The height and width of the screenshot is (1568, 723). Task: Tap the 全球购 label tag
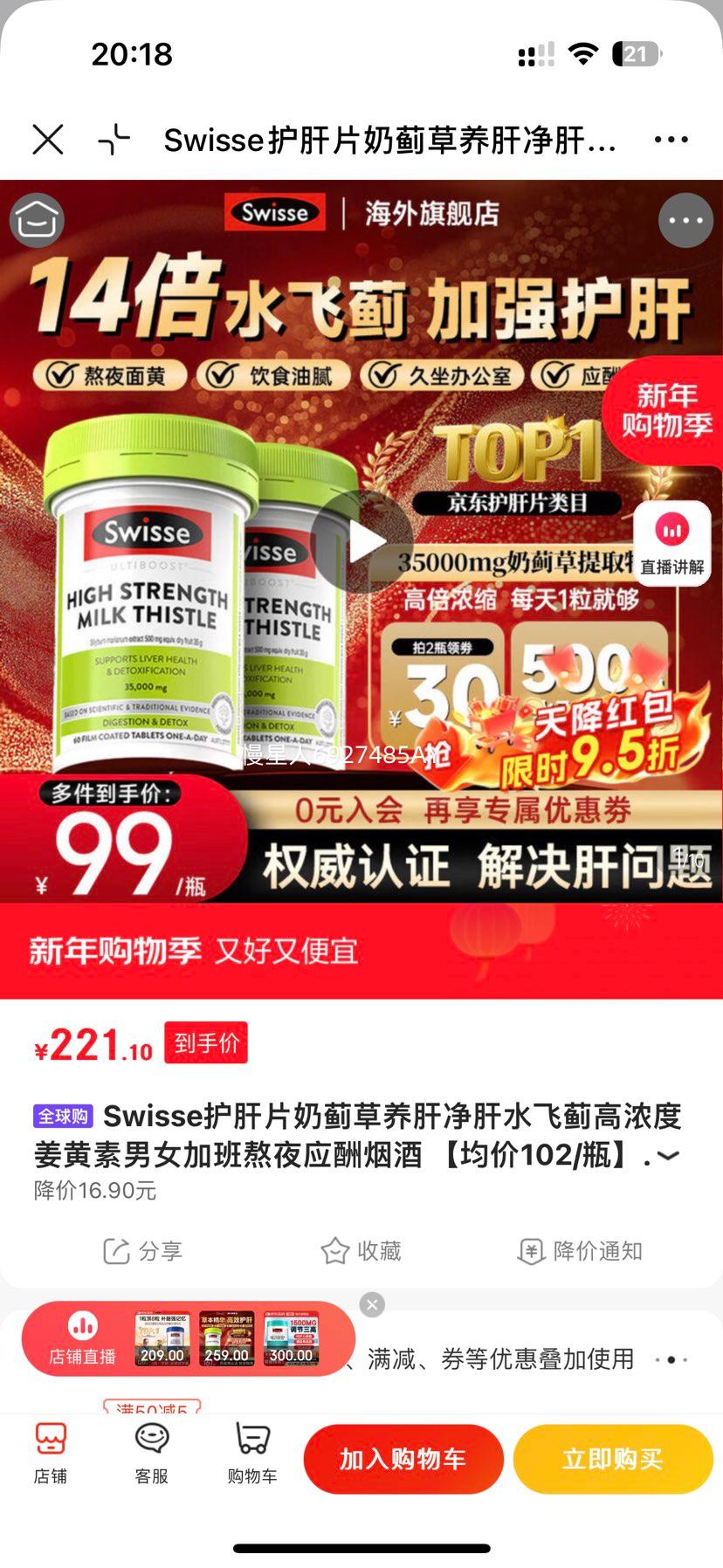pos(60,1117)
